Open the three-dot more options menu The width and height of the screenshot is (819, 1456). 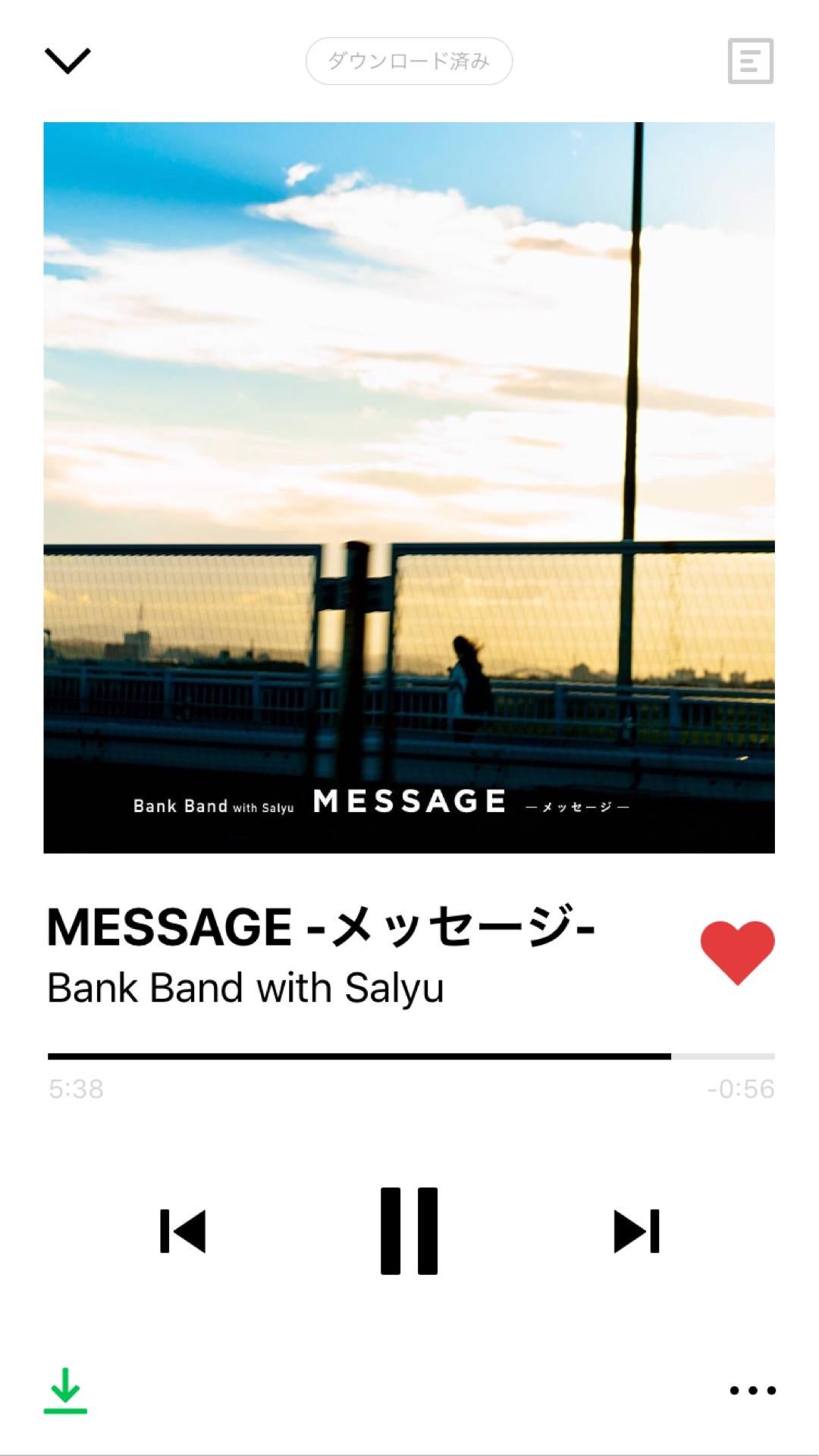(x=752, y=1390)
